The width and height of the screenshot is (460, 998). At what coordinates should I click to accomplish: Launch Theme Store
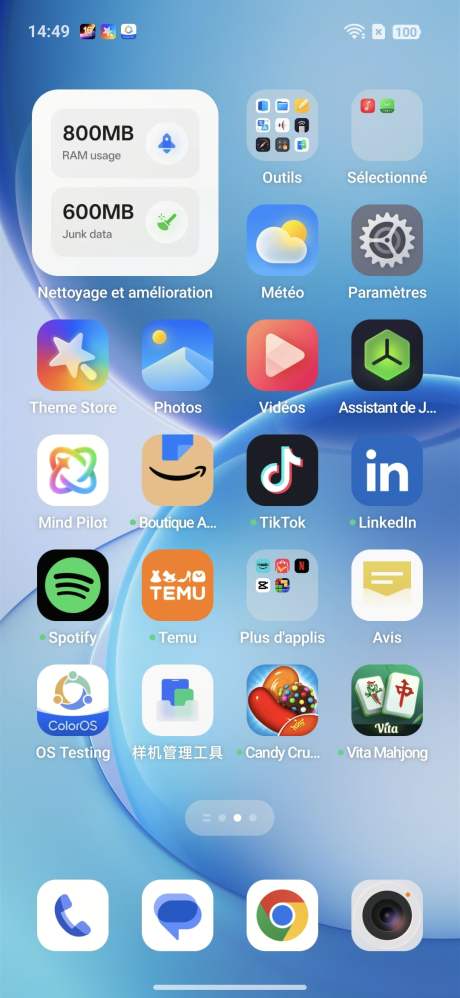coord(73,355)
